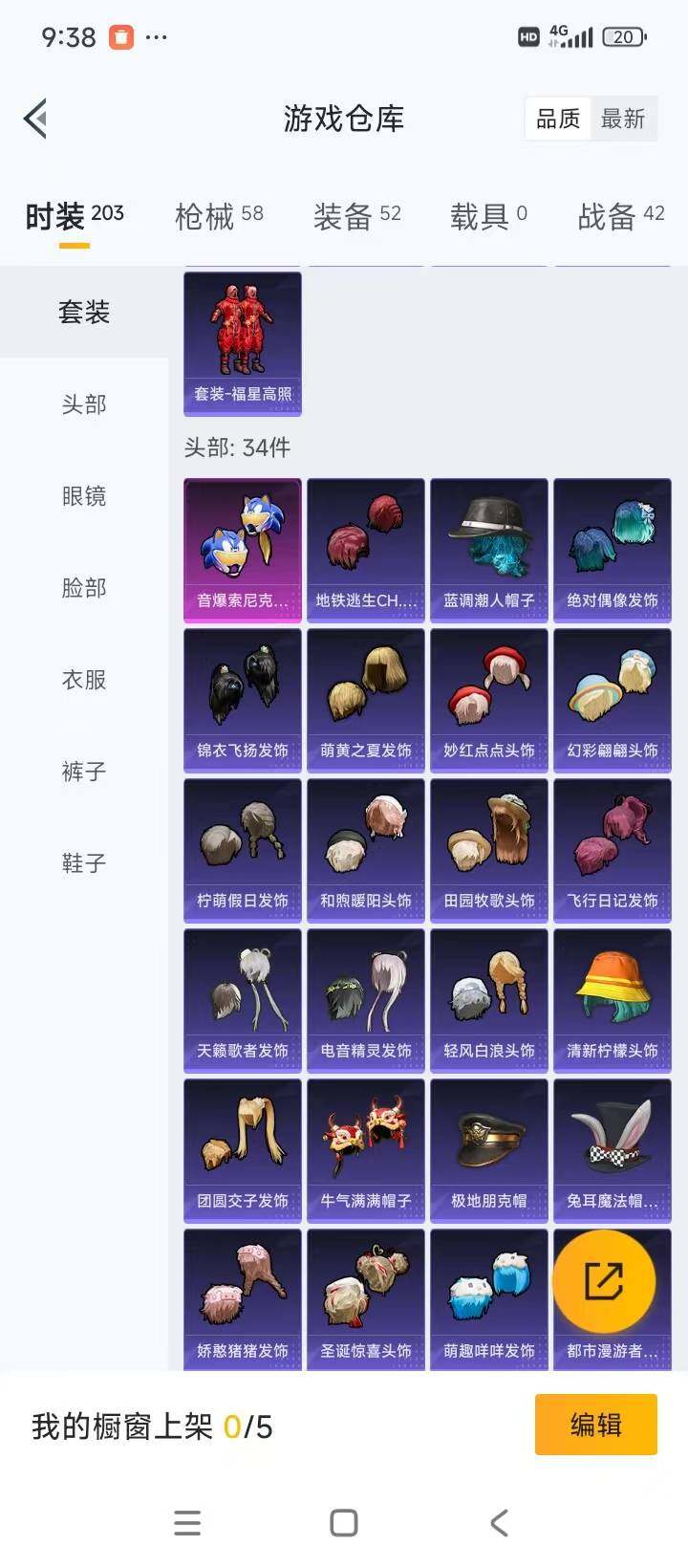
Task: Switch sorting to 最新
Action: (625, 119)
